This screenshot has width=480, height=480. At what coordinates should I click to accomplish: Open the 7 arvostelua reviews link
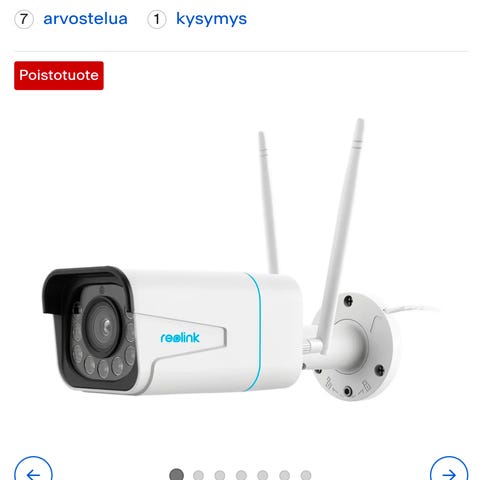pos(71,19)
